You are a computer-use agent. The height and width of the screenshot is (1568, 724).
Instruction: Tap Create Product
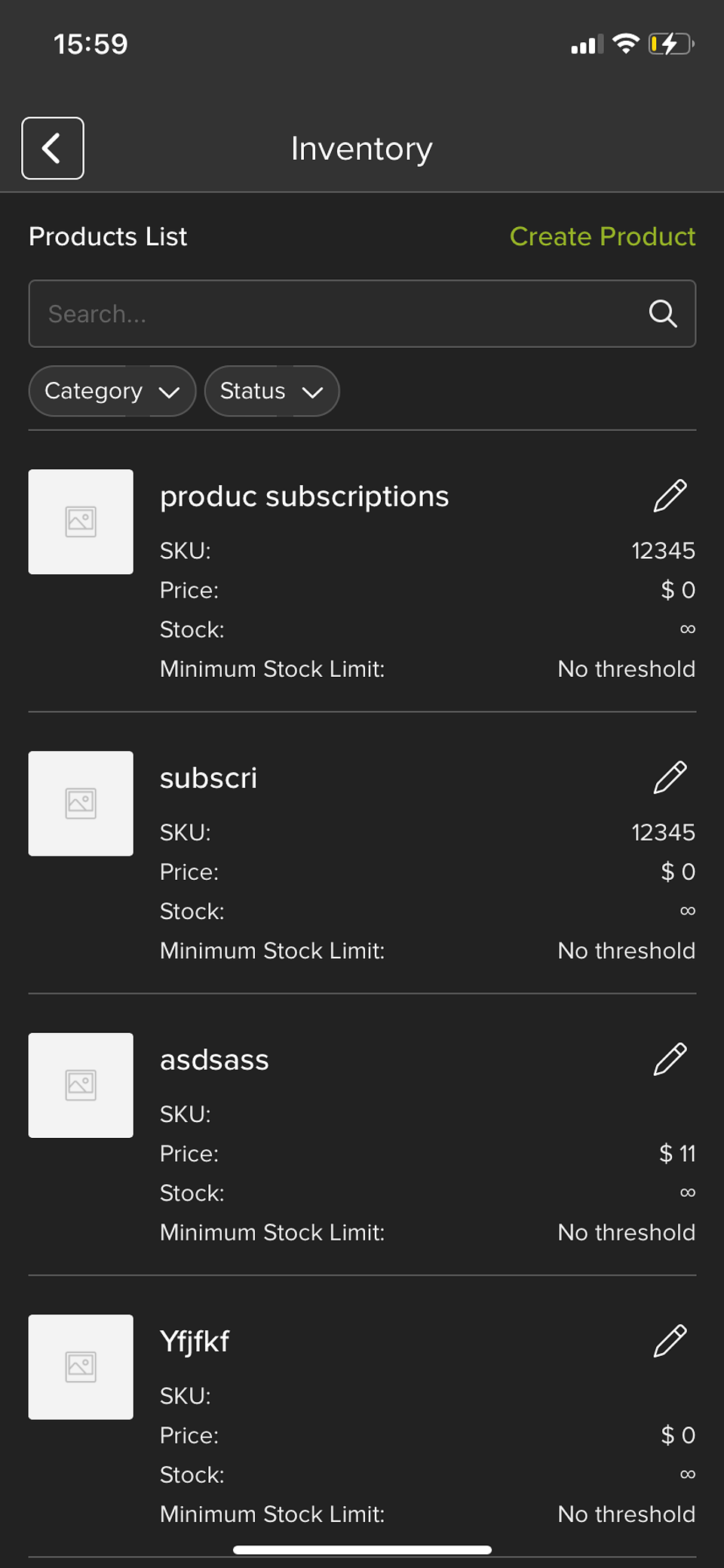[602, 236]
